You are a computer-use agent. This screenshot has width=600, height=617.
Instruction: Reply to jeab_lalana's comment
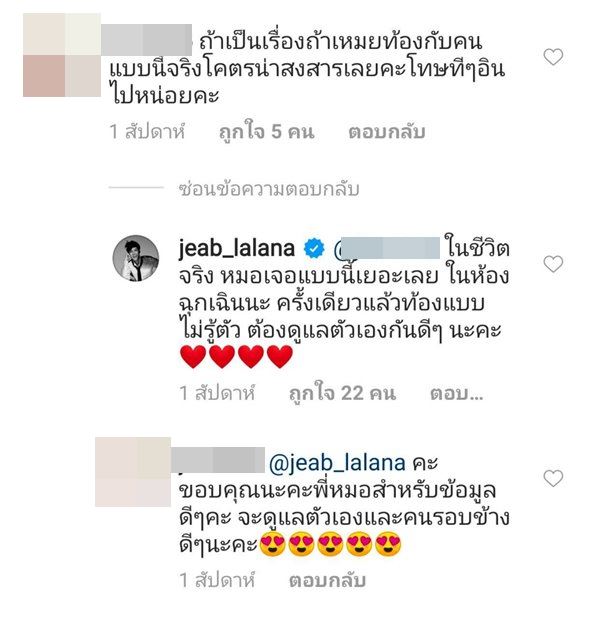456,394
